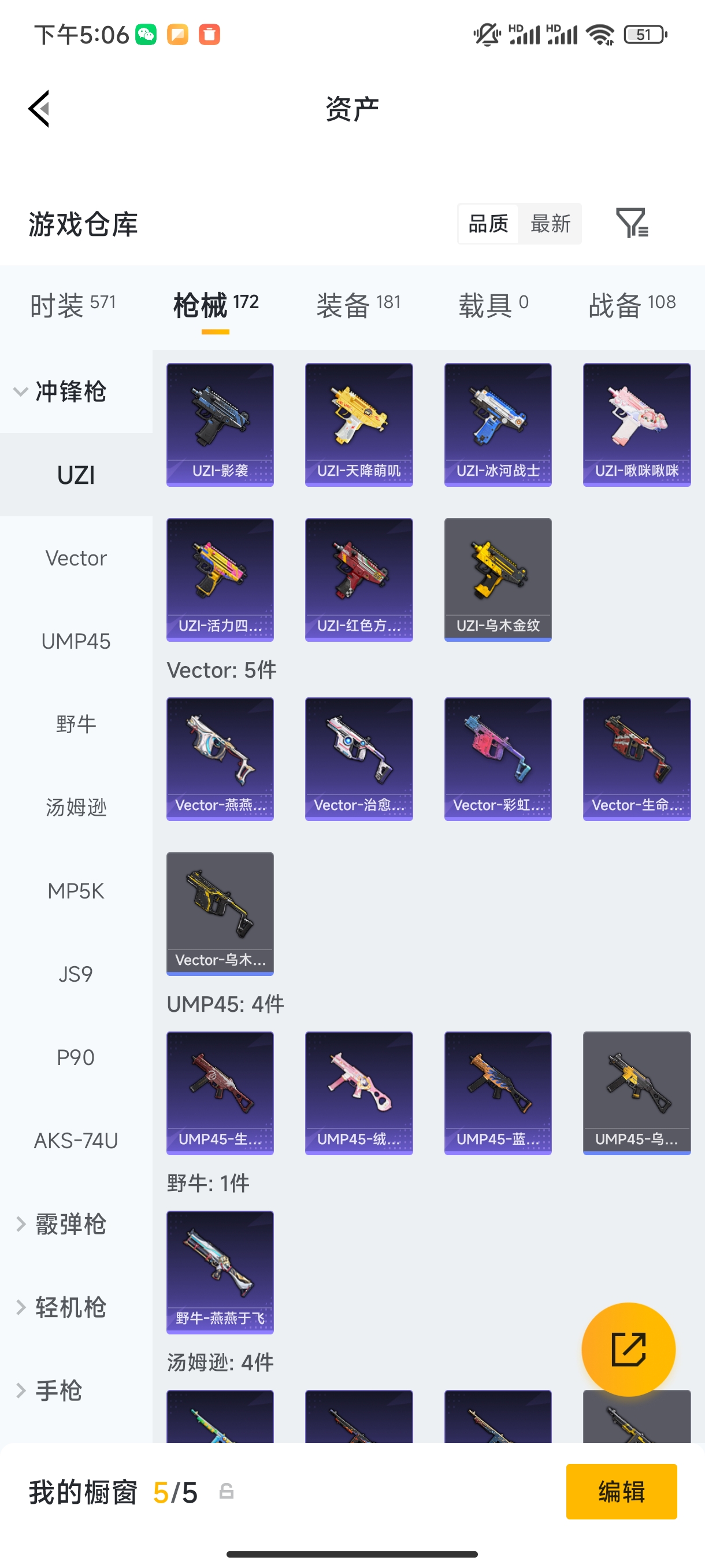
Task: Switch to the 时装 tab
Action: click(x=72, y=304)
